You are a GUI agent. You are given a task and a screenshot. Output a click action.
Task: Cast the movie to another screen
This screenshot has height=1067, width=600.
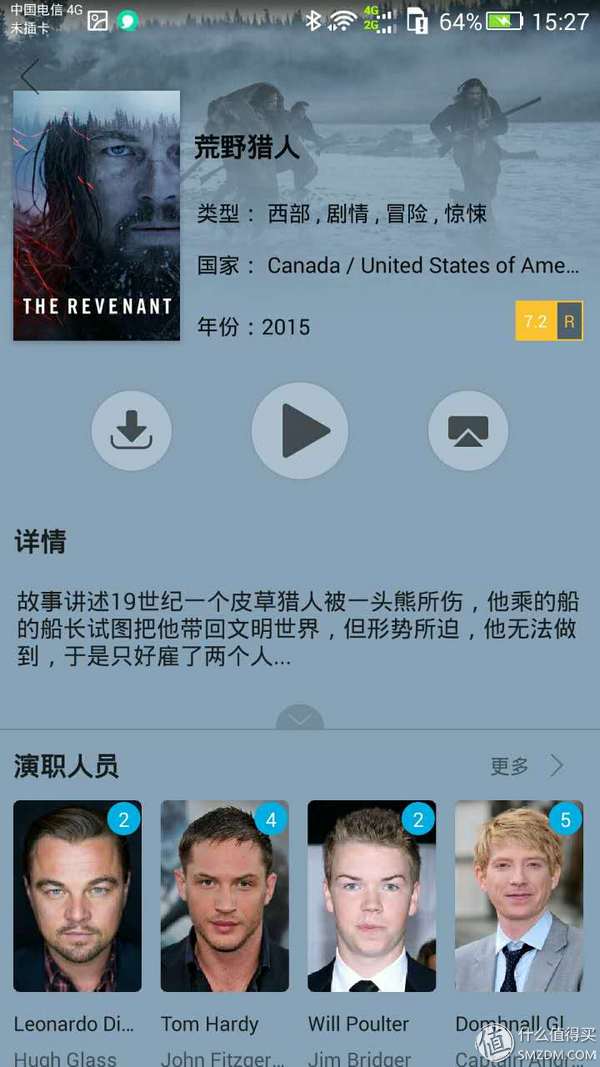pyautogui.click(x=468, y=431)
